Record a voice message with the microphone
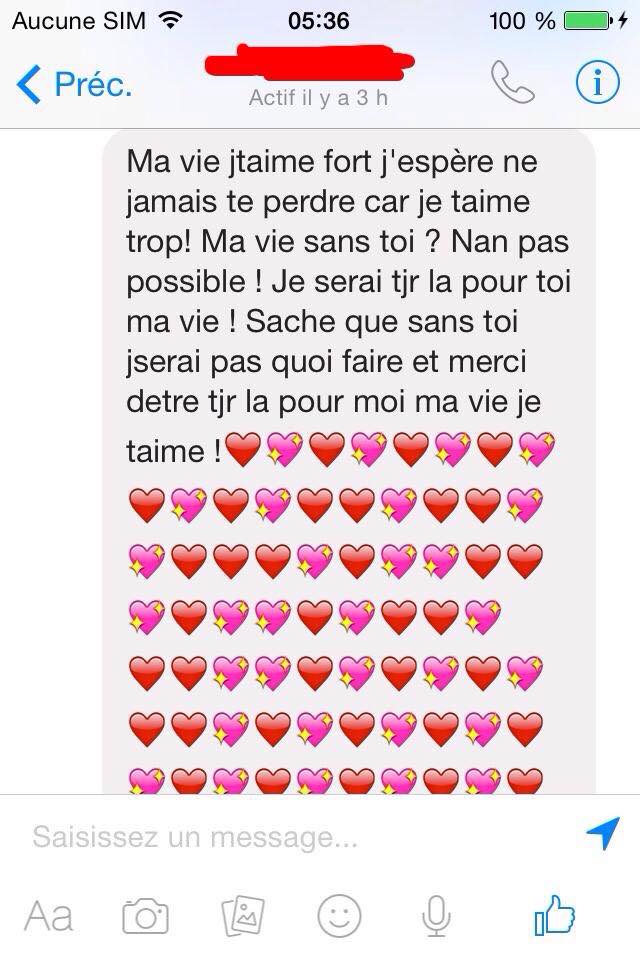The image size is (640, 960). (x=435, y=914)
